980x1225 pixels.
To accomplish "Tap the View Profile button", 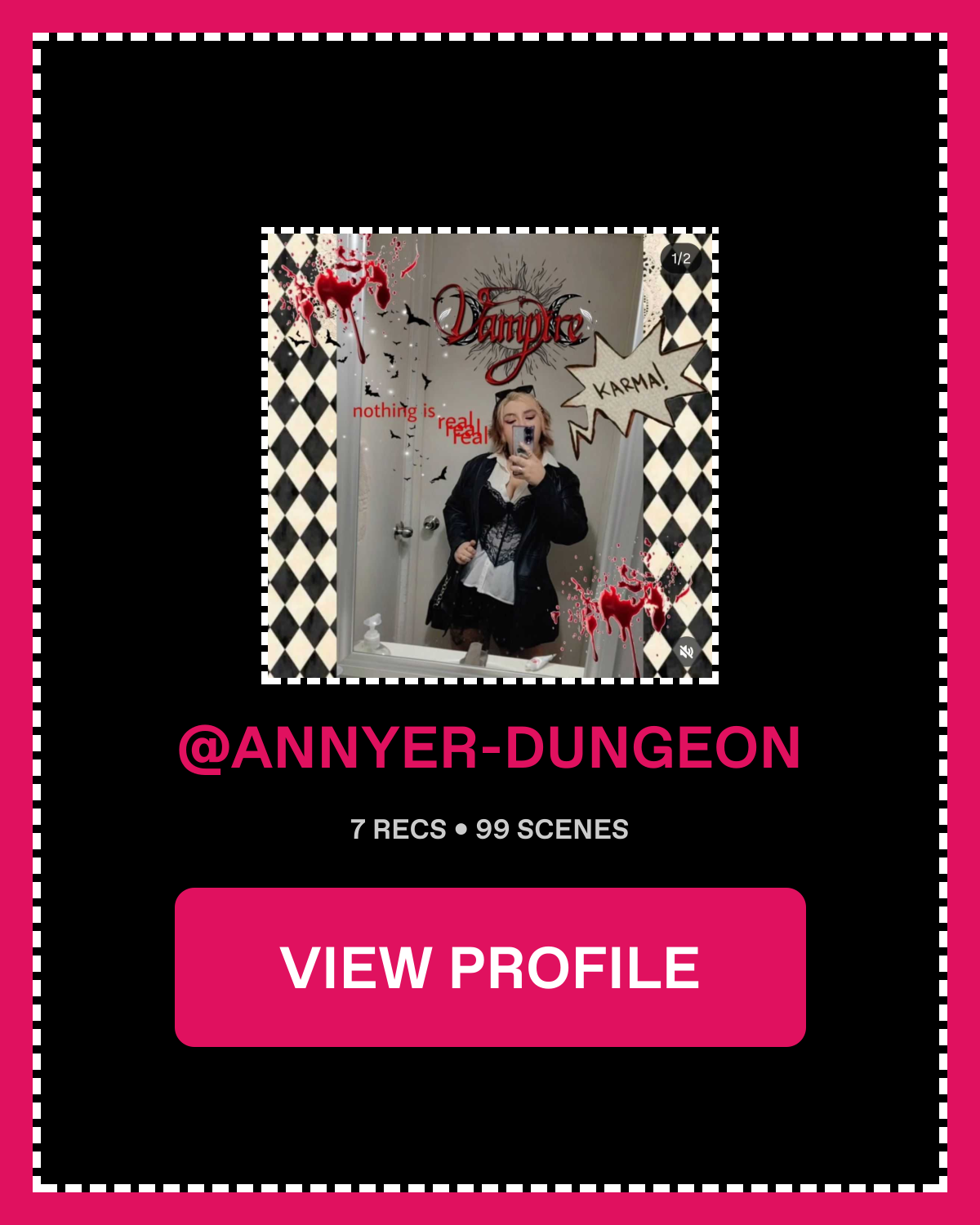I will pos(490,967).
